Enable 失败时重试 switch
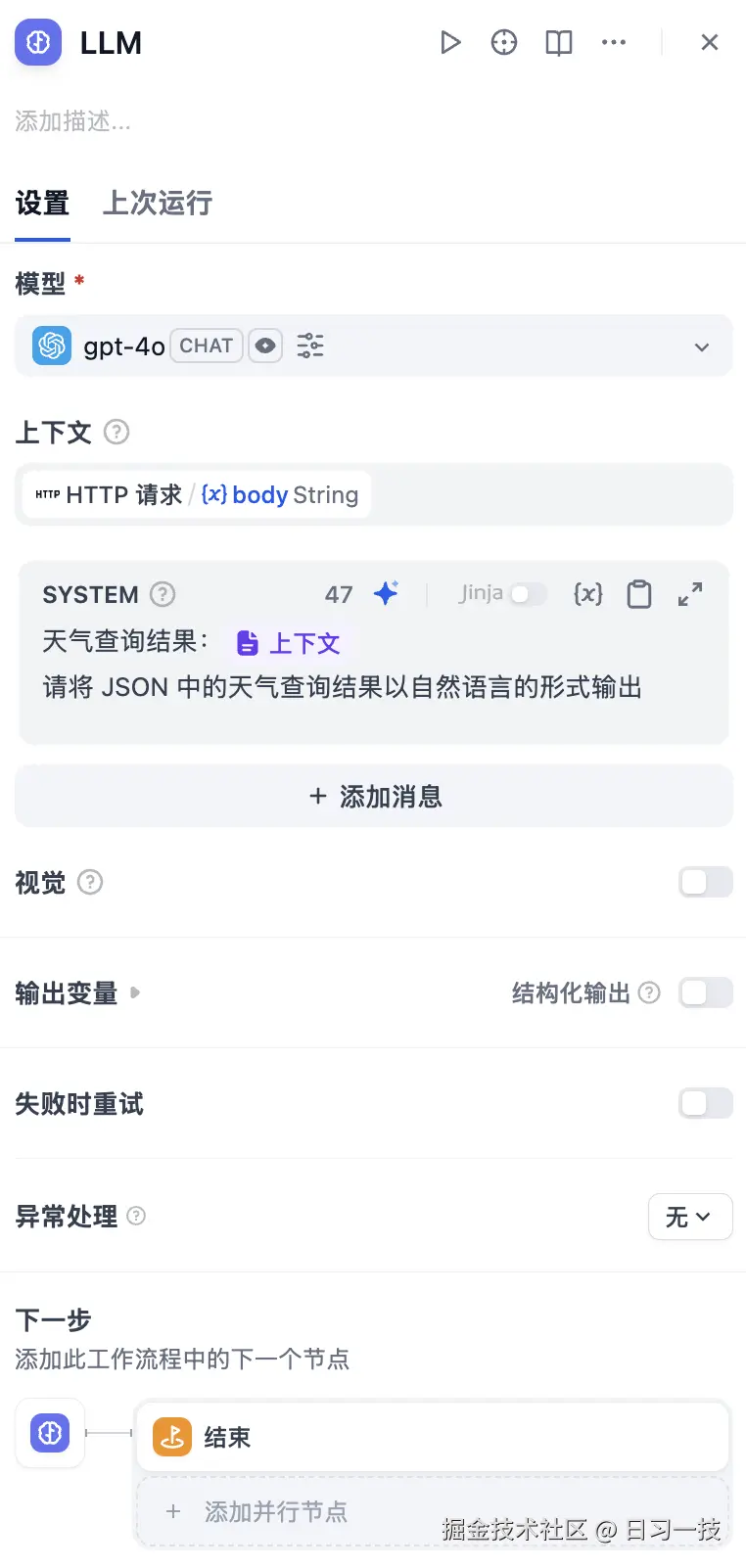 [x=705, y=1103]
